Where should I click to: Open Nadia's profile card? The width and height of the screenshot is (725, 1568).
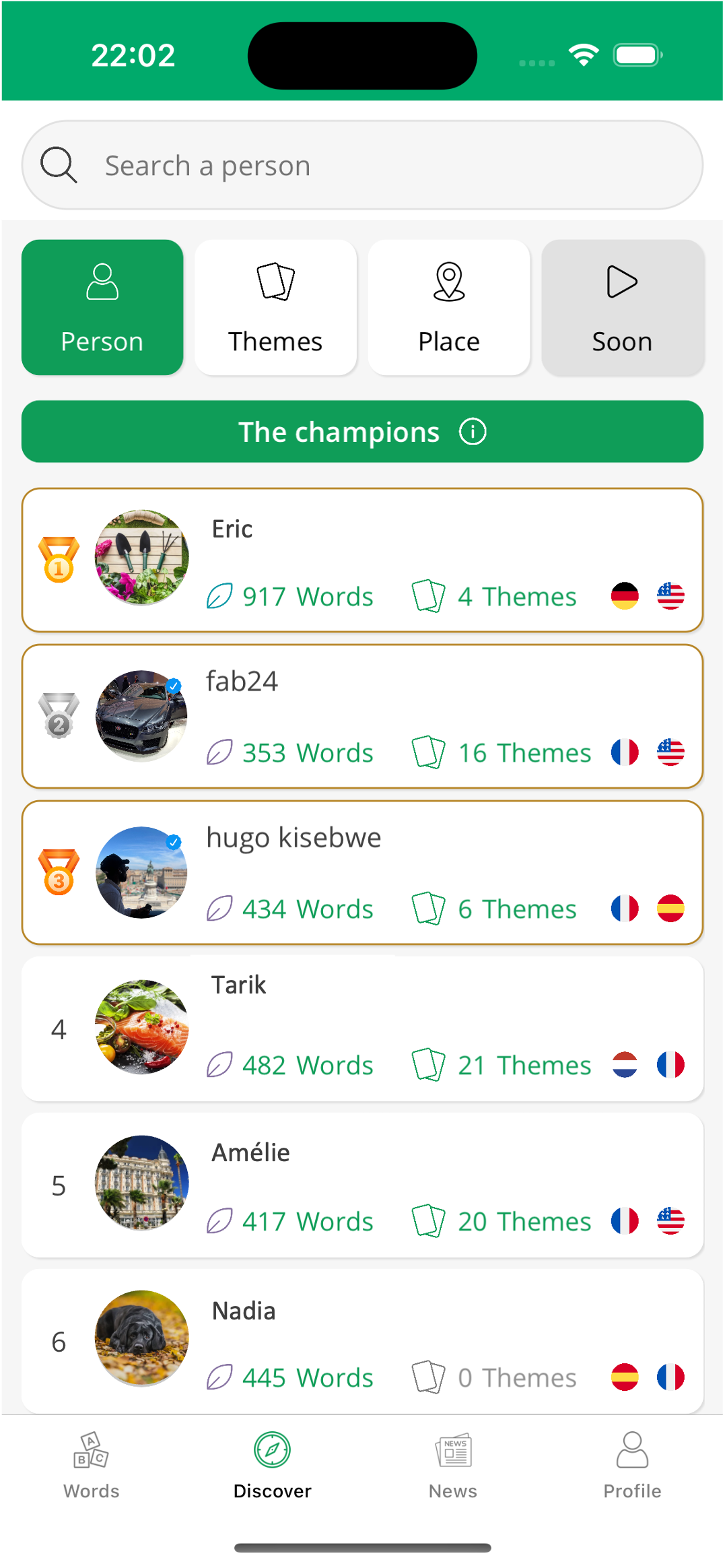pos(362,1342)
